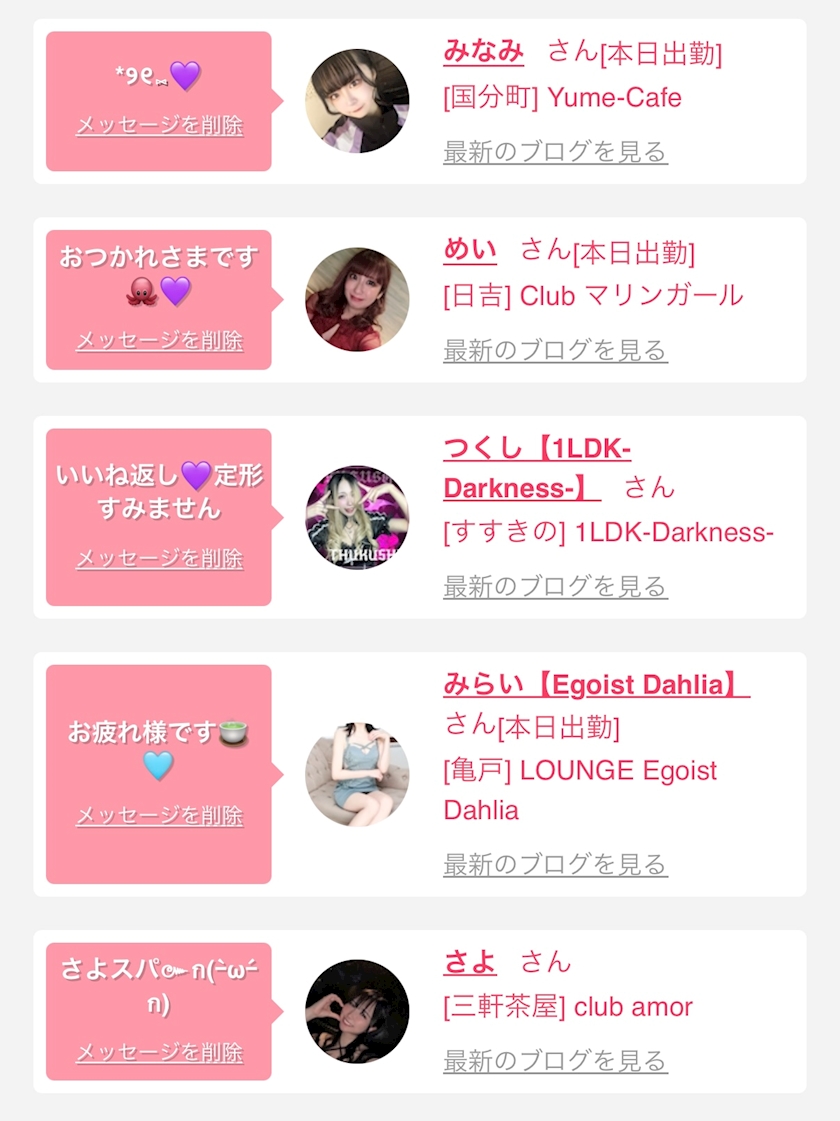Delete the おつかれさまです message to めい

159,340
